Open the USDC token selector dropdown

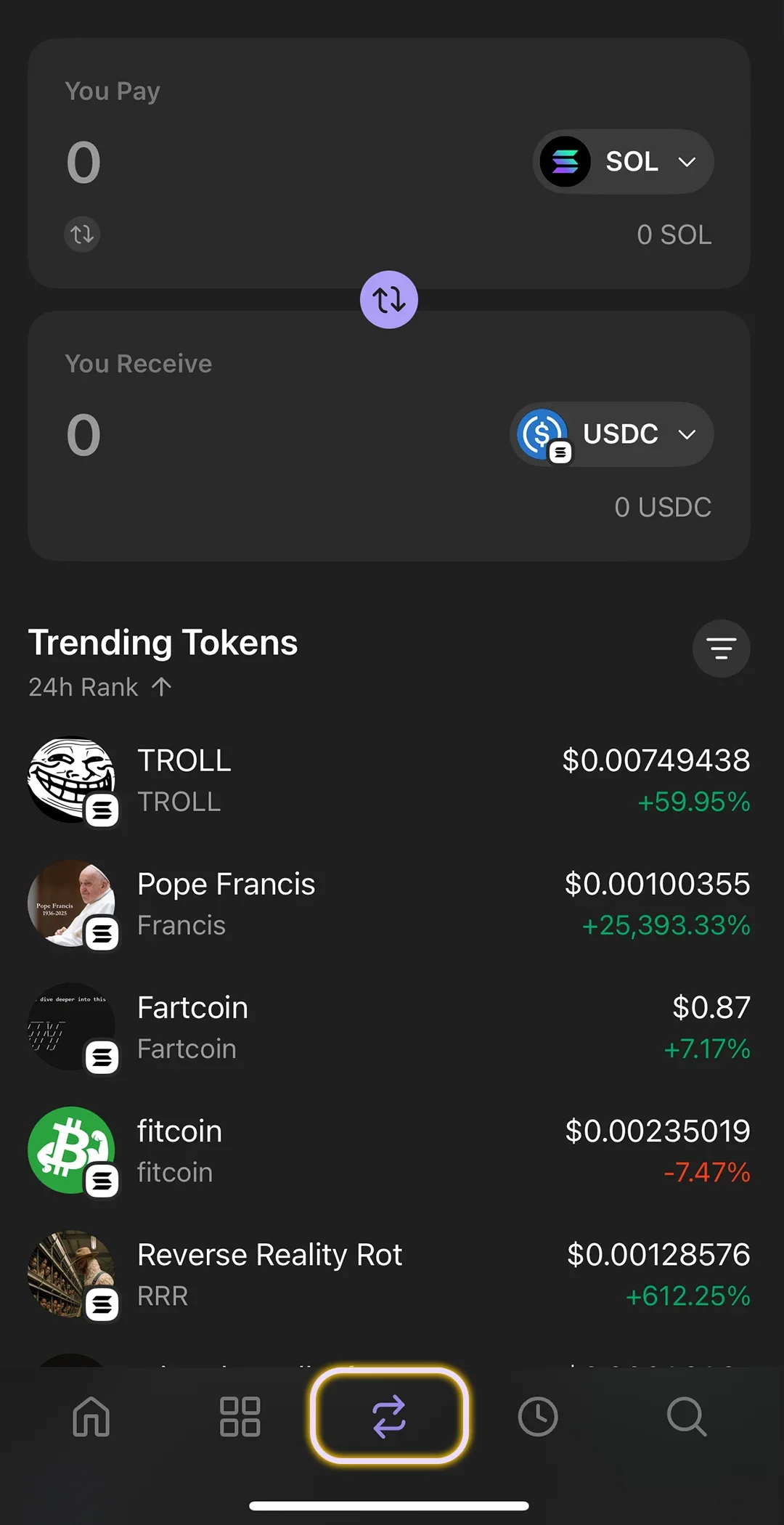[x=611, y=434]
